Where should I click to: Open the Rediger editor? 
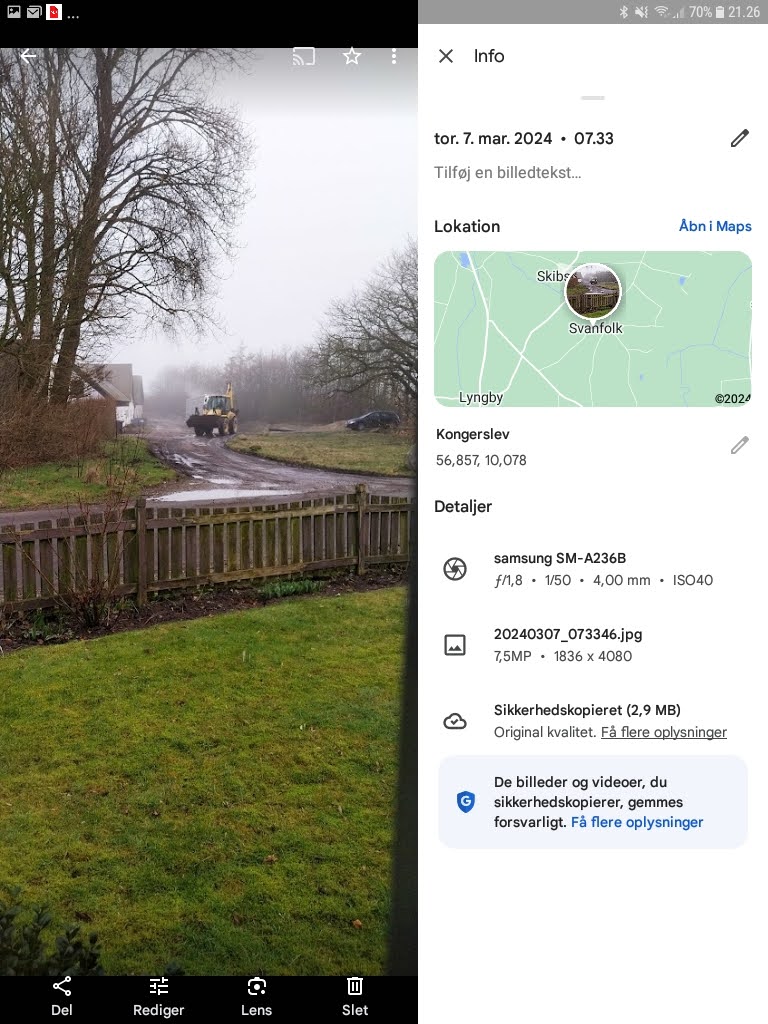tap(159, 996)
